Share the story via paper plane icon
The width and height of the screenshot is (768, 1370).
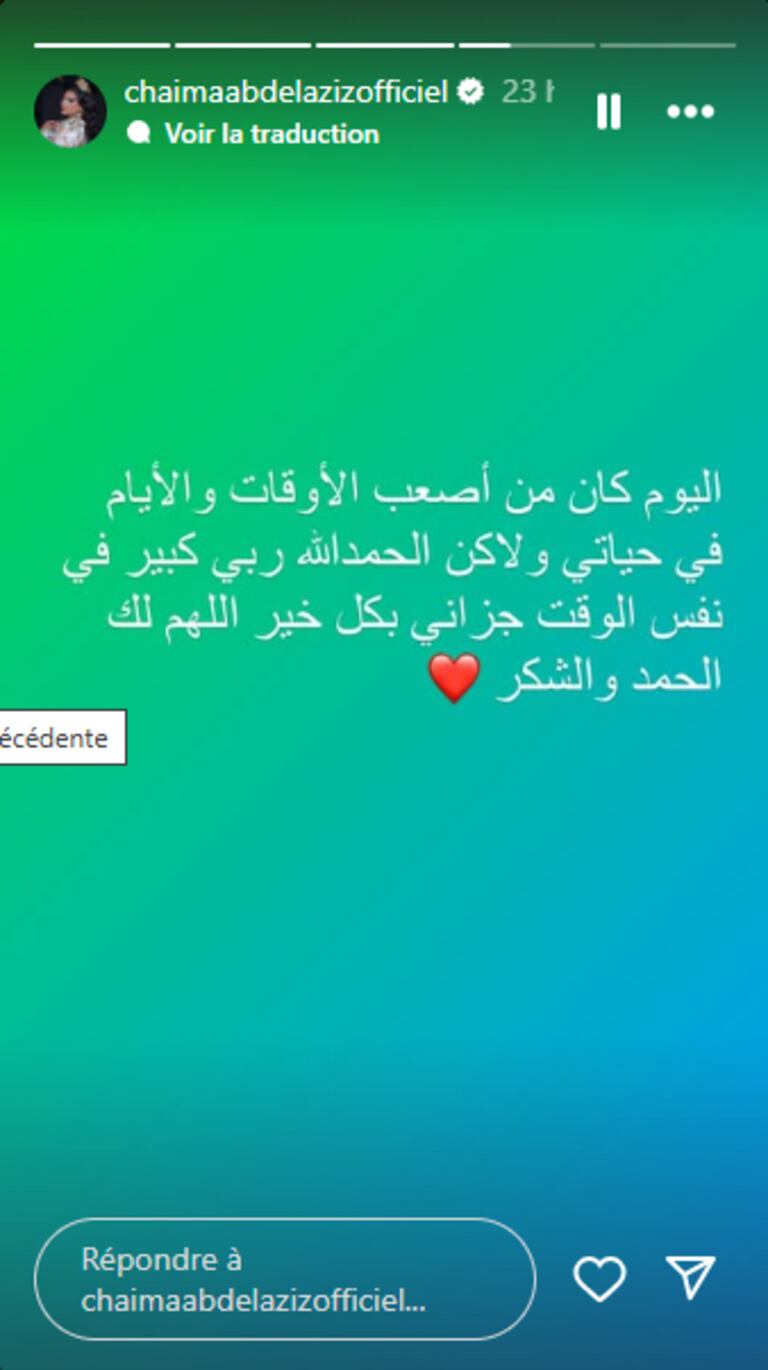pos(690,1278)
